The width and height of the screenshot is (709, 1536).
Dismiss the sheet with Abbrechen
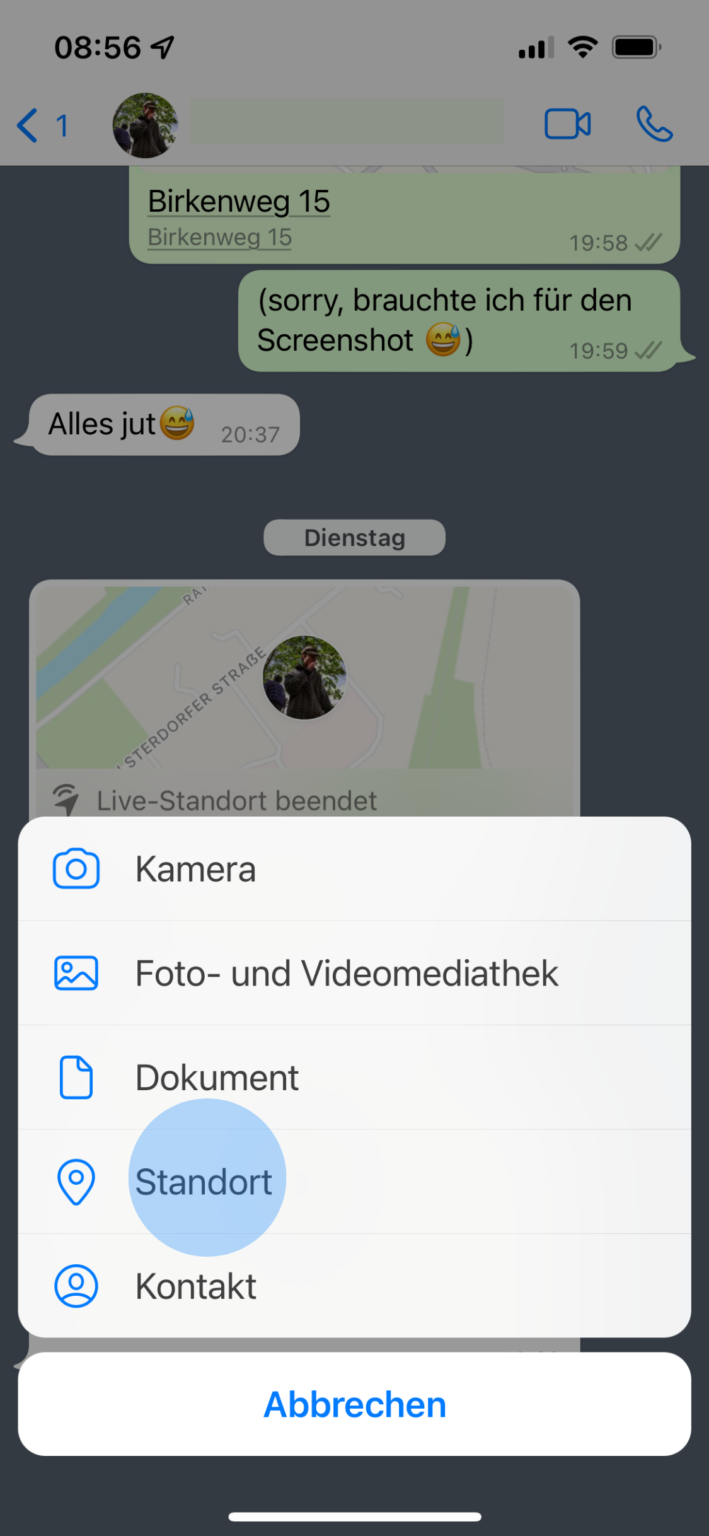(x=354, y=1404)
